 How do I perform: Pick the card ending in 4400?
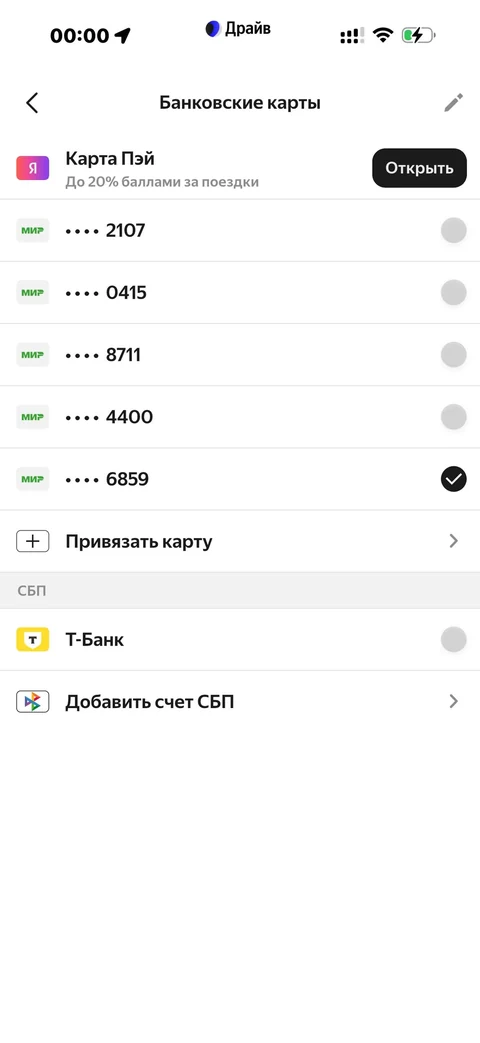(x=240, y=417)
